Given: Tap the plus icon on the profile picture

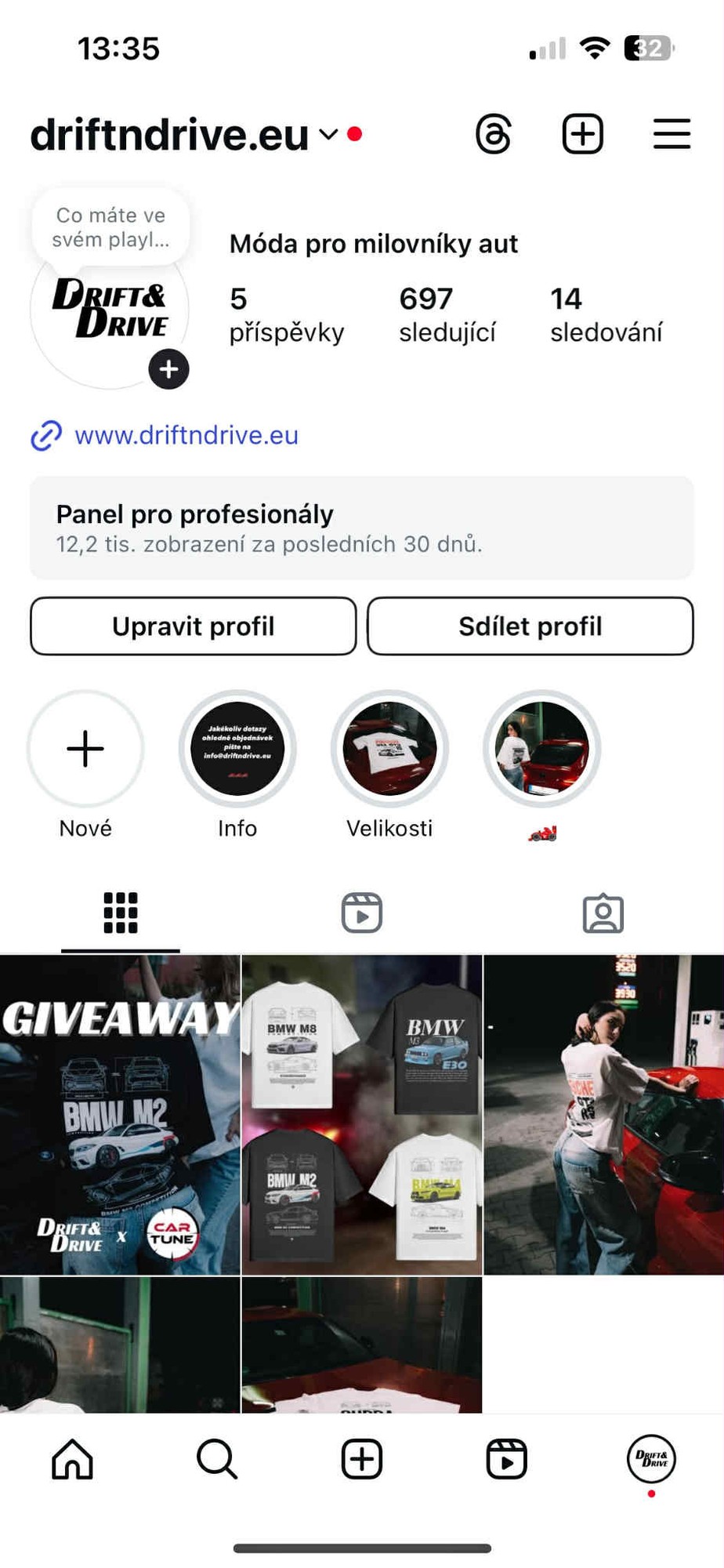Looking at the screenshot, I should point(168,368).
